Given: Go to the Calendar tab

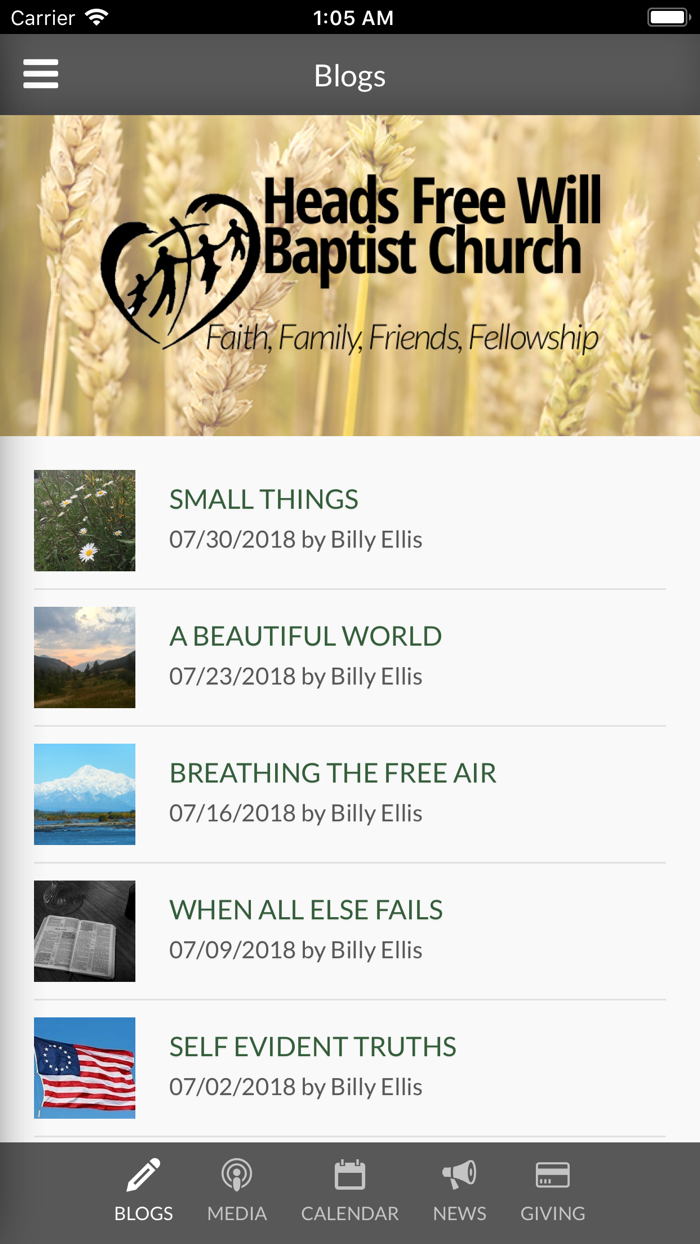Looking at the screenshot, I should click(350, 1191).
